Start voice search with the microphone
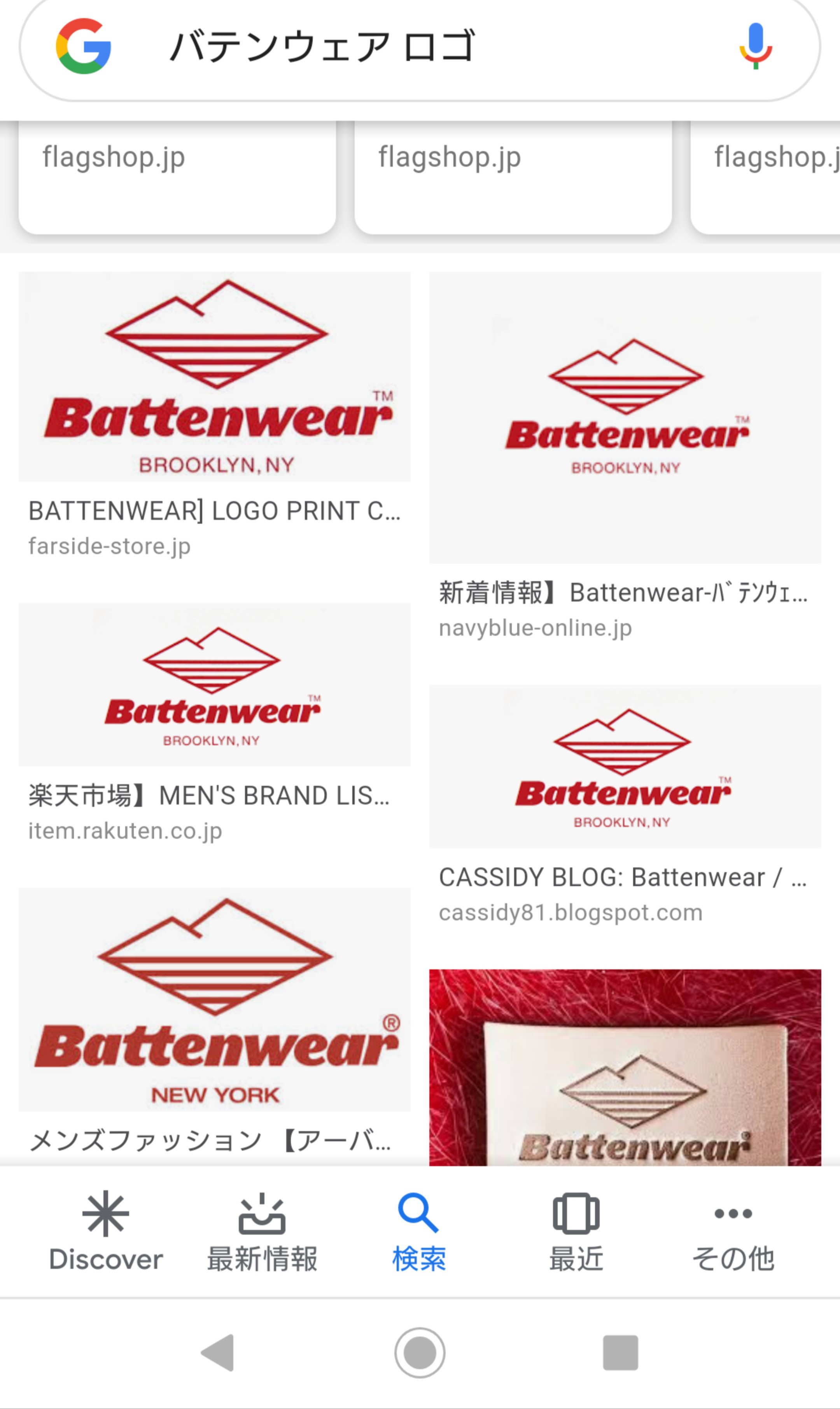 (x=755, y=46)
